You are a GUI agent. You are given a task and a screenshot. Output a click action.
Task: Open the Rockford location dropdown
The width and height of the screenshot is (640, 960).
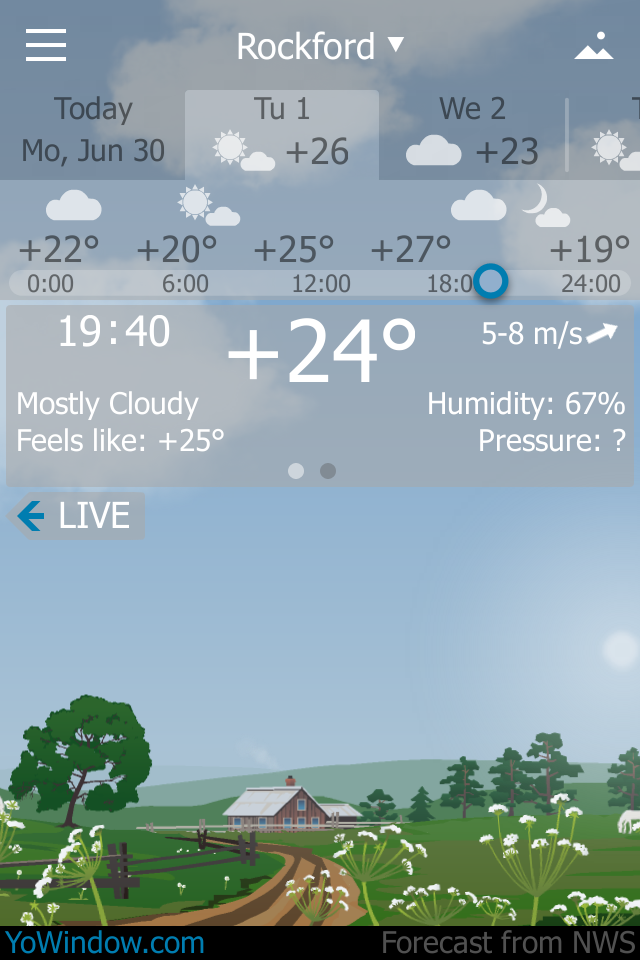320,46
